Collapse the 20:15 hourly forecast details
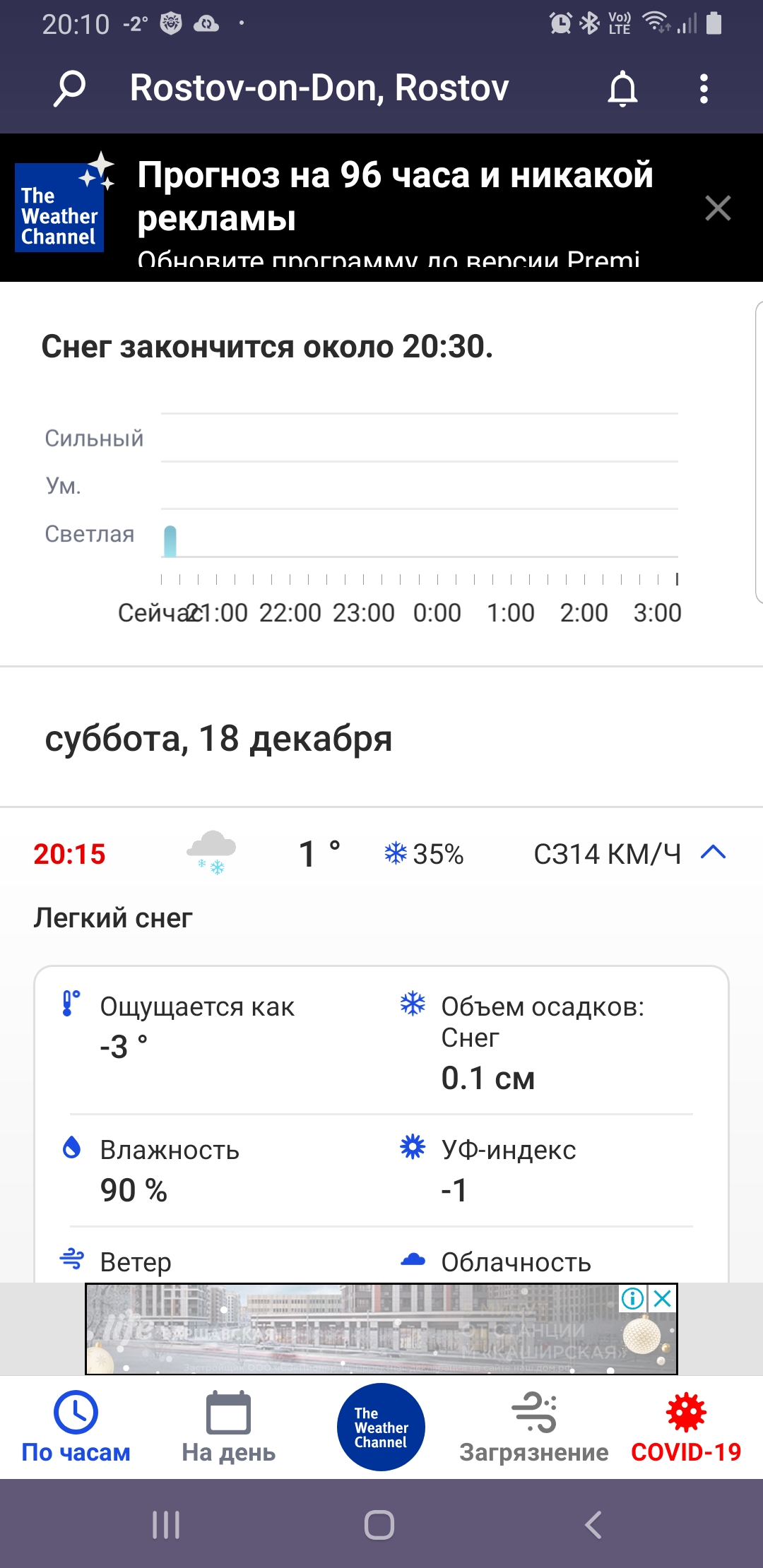Screen dimensions: 763x1568 click(713, 853)
